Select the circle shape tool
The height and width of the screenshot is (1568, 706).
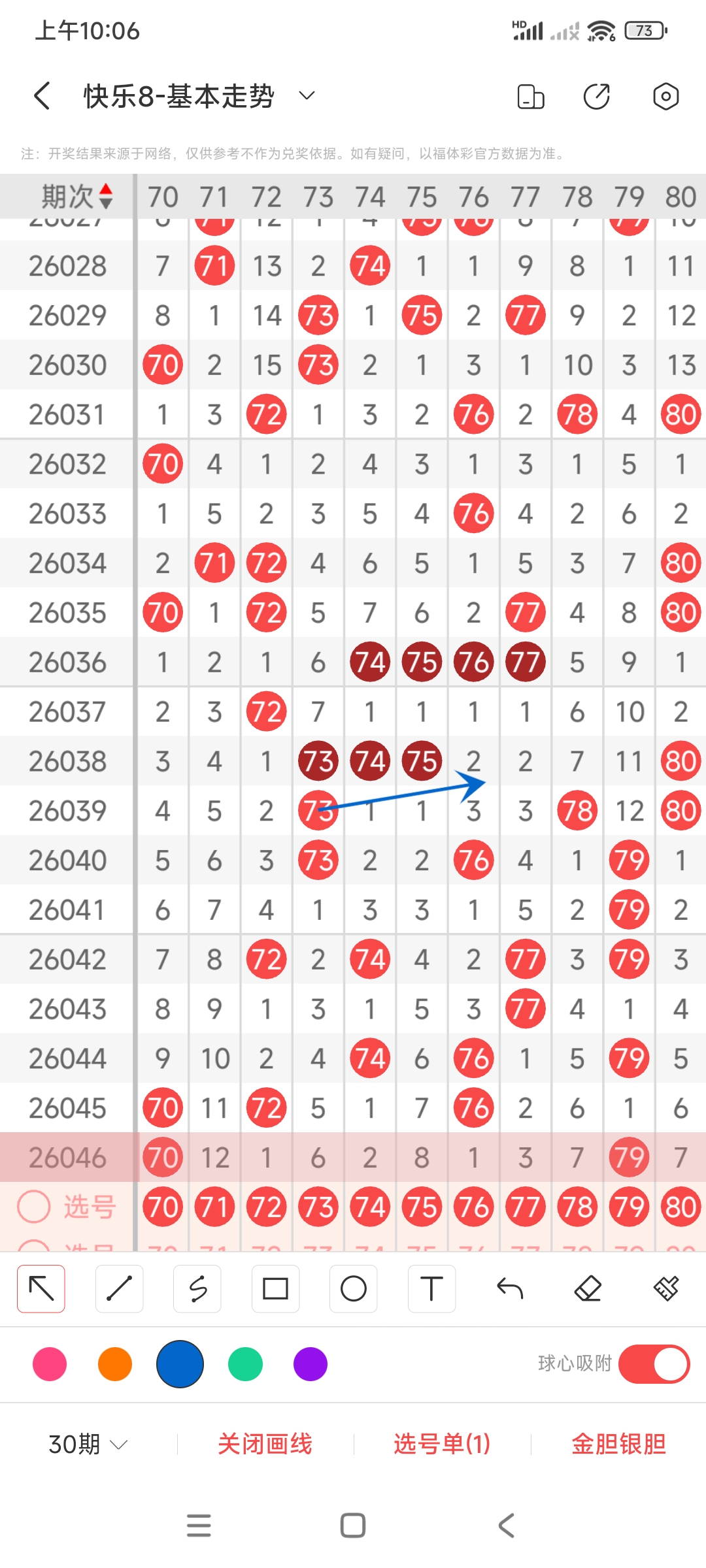pyautogui.click(x=354, y=1289)
